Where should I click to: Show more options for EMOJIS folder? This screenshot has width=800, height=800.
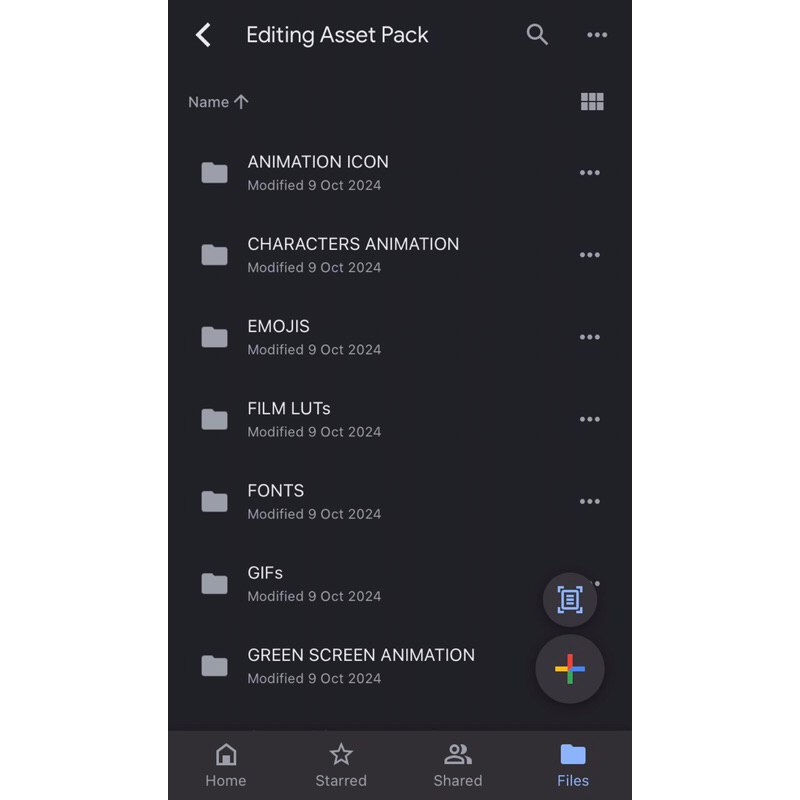click(590, 337)
